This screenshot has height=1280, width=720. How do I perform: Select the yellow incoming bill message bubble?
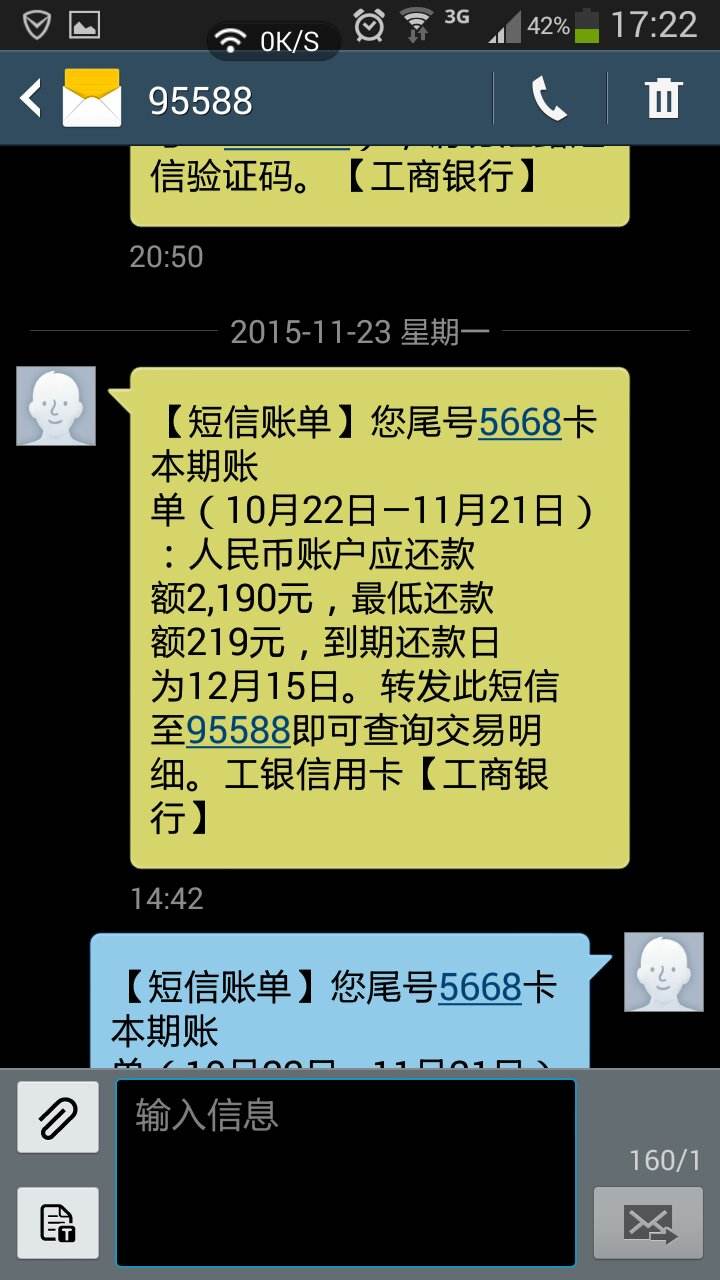point(380,600)
